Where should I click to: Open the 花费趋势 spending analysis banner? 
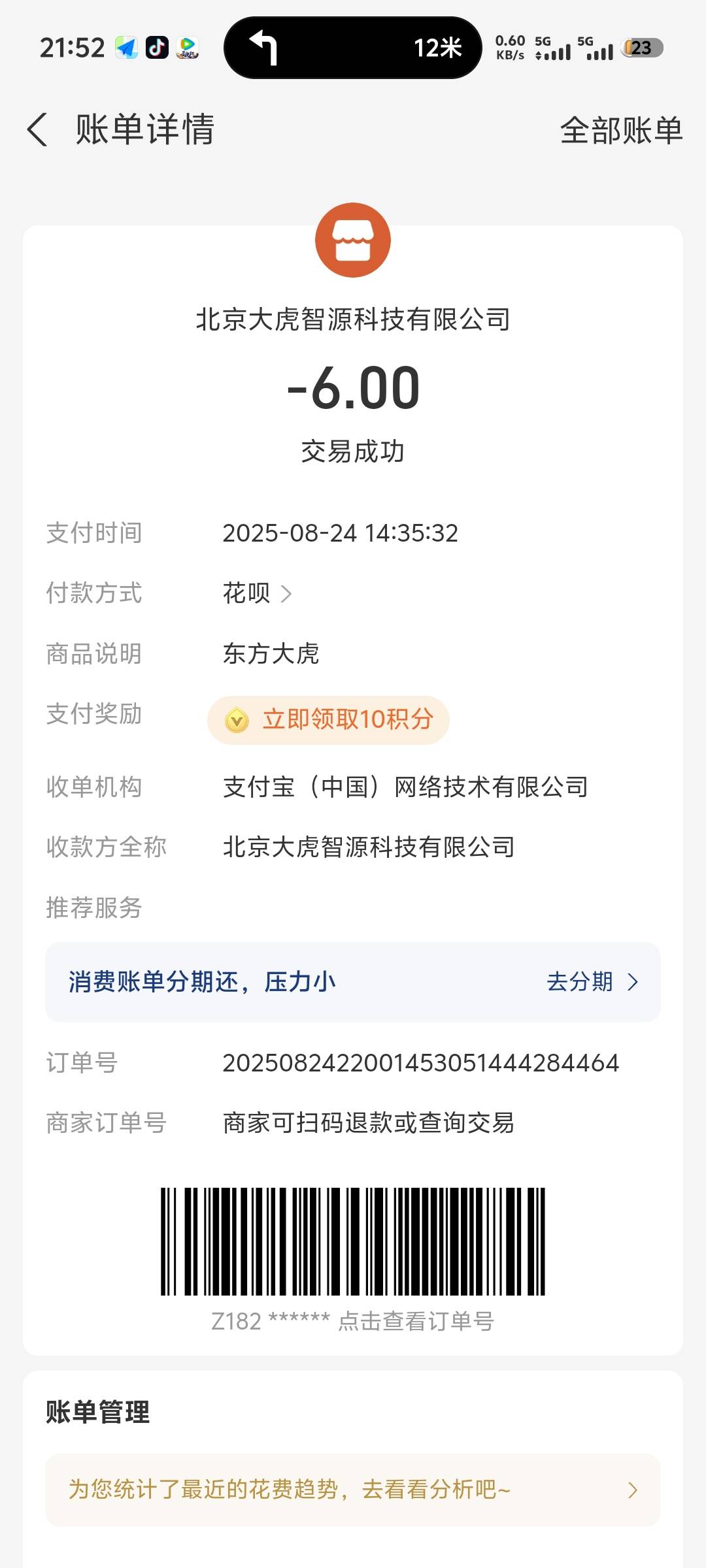[353, 1490]
